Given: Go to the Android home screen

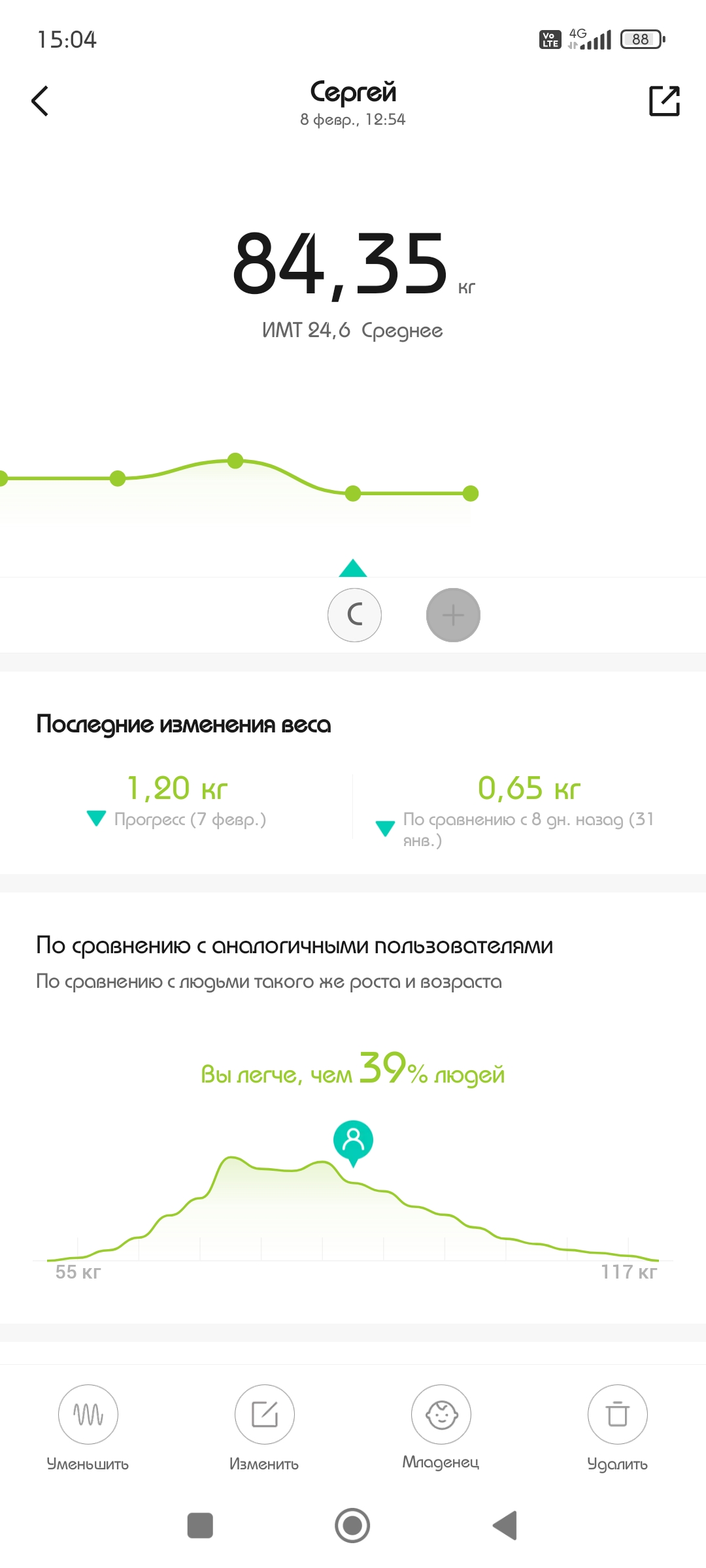Looking at the screenshot, I should 352,1526.
